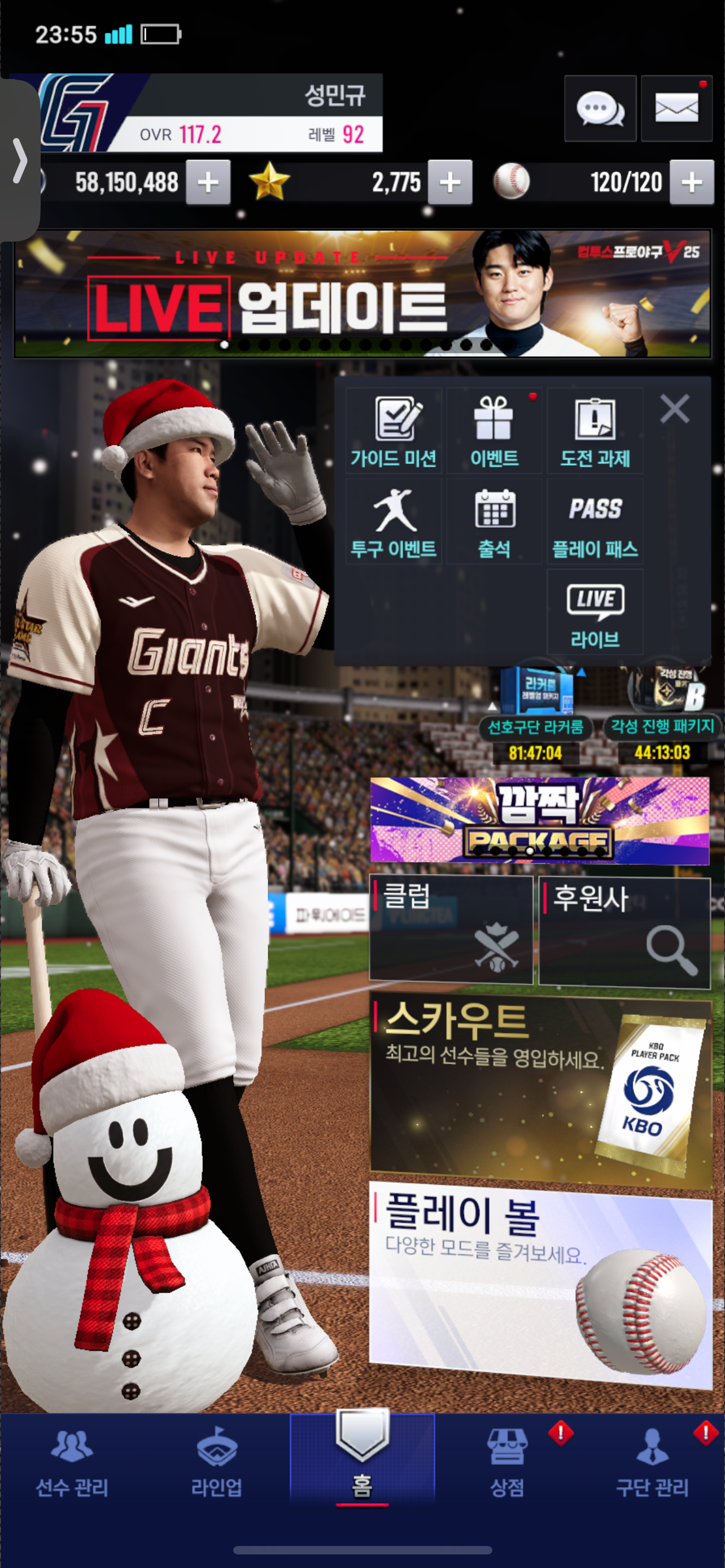Open the mailbox envelope icon
The image size is (725, 1568).
coord(676,109)
